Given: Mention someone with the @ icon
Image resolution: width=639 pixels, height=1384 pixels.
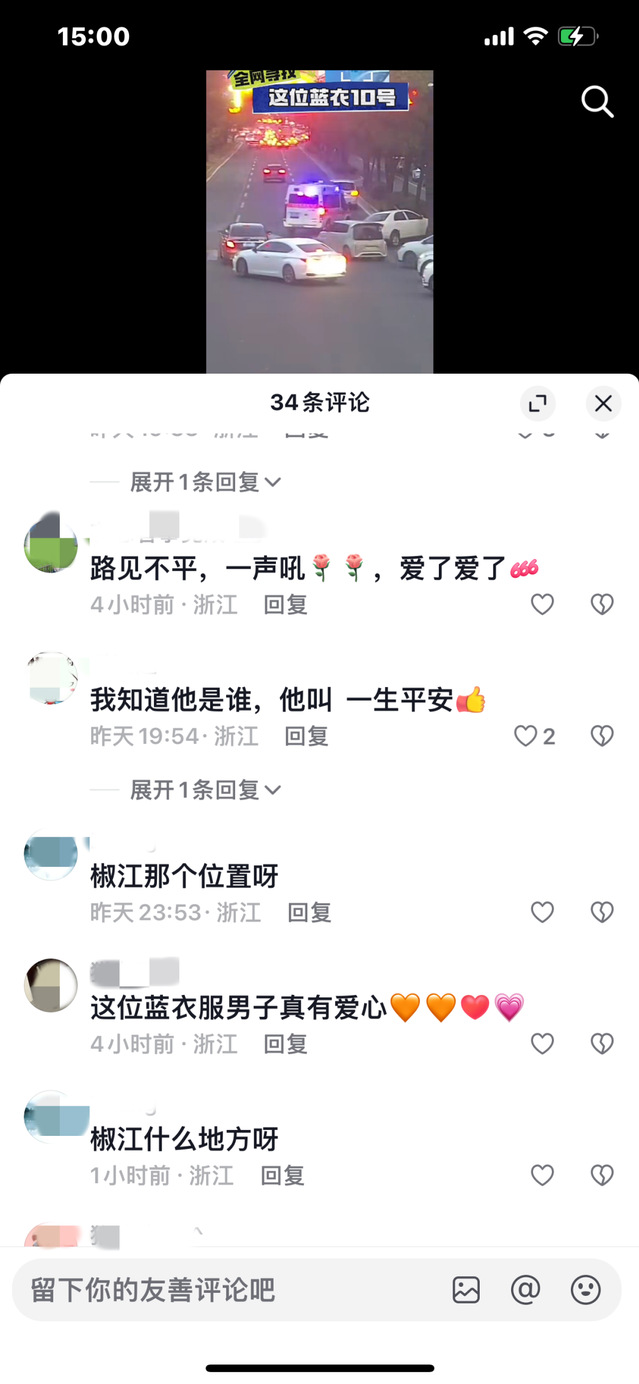Looking at the screenshot, I should pos(525,1290).
